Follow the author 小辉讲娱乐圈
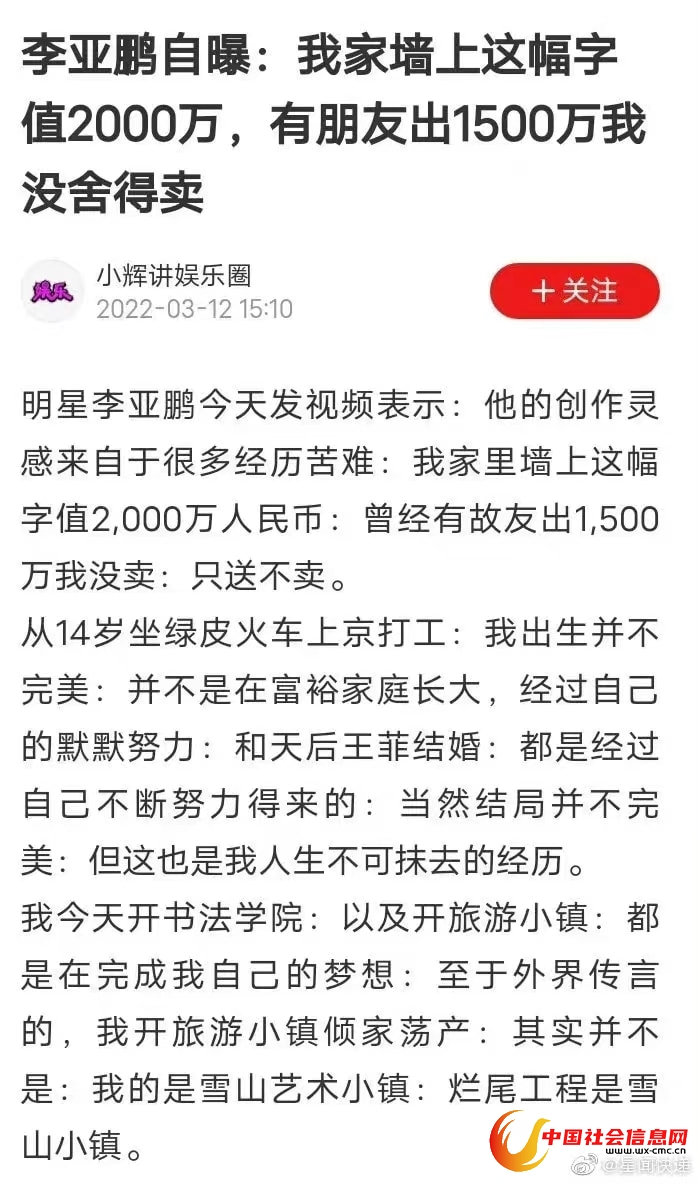699x1184 pixels. tap(574, 291)
